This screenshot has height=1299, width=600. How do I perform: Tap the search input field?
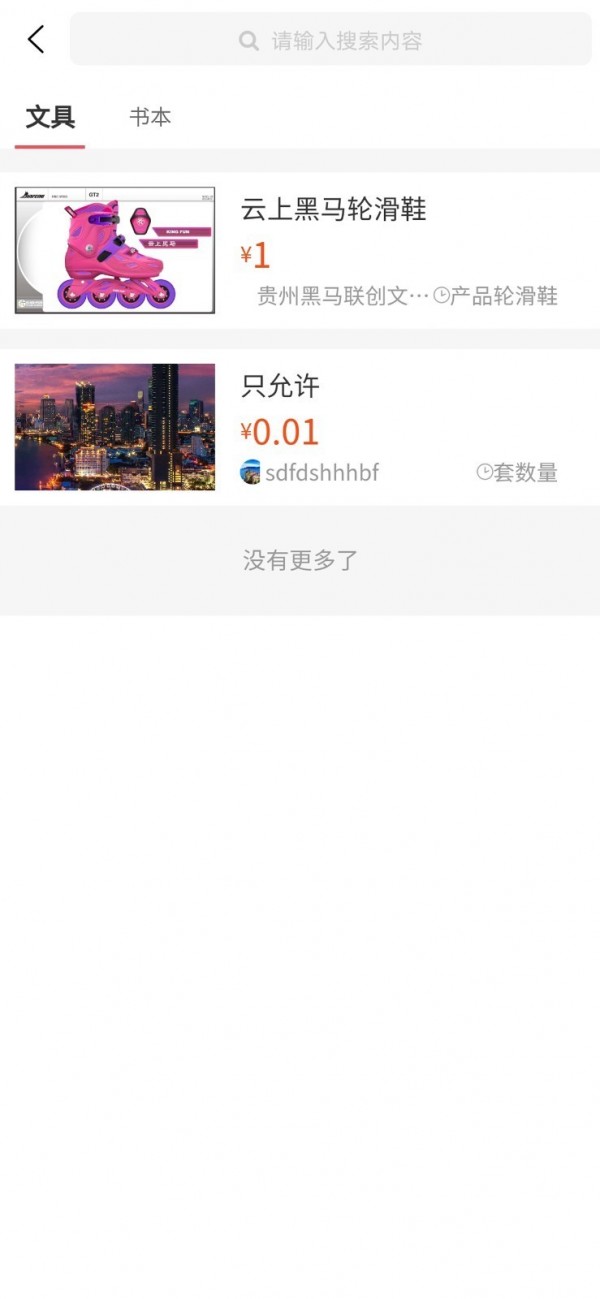(330, 41)
